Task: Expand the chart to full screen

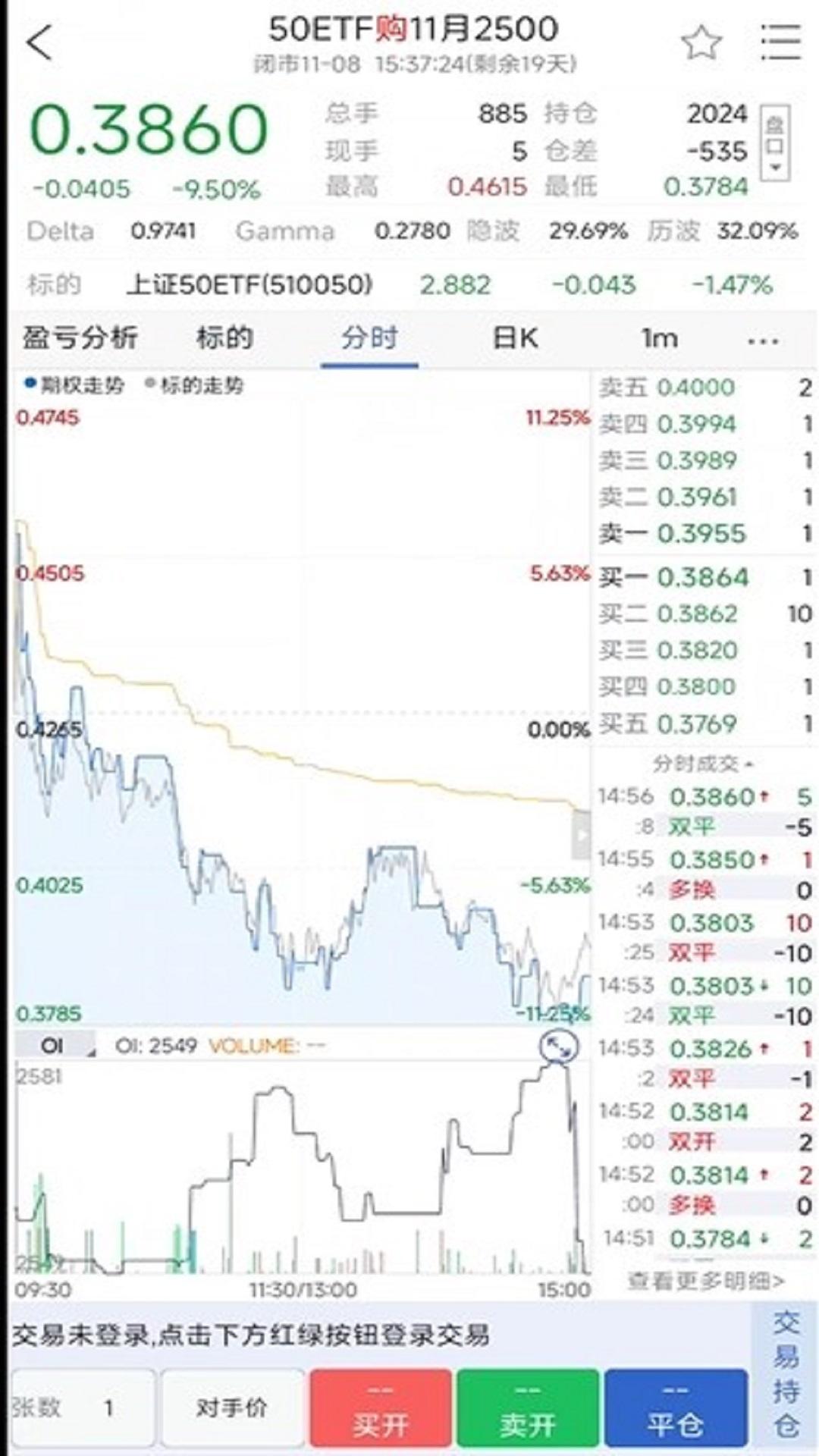Action: click(559, 1046)
